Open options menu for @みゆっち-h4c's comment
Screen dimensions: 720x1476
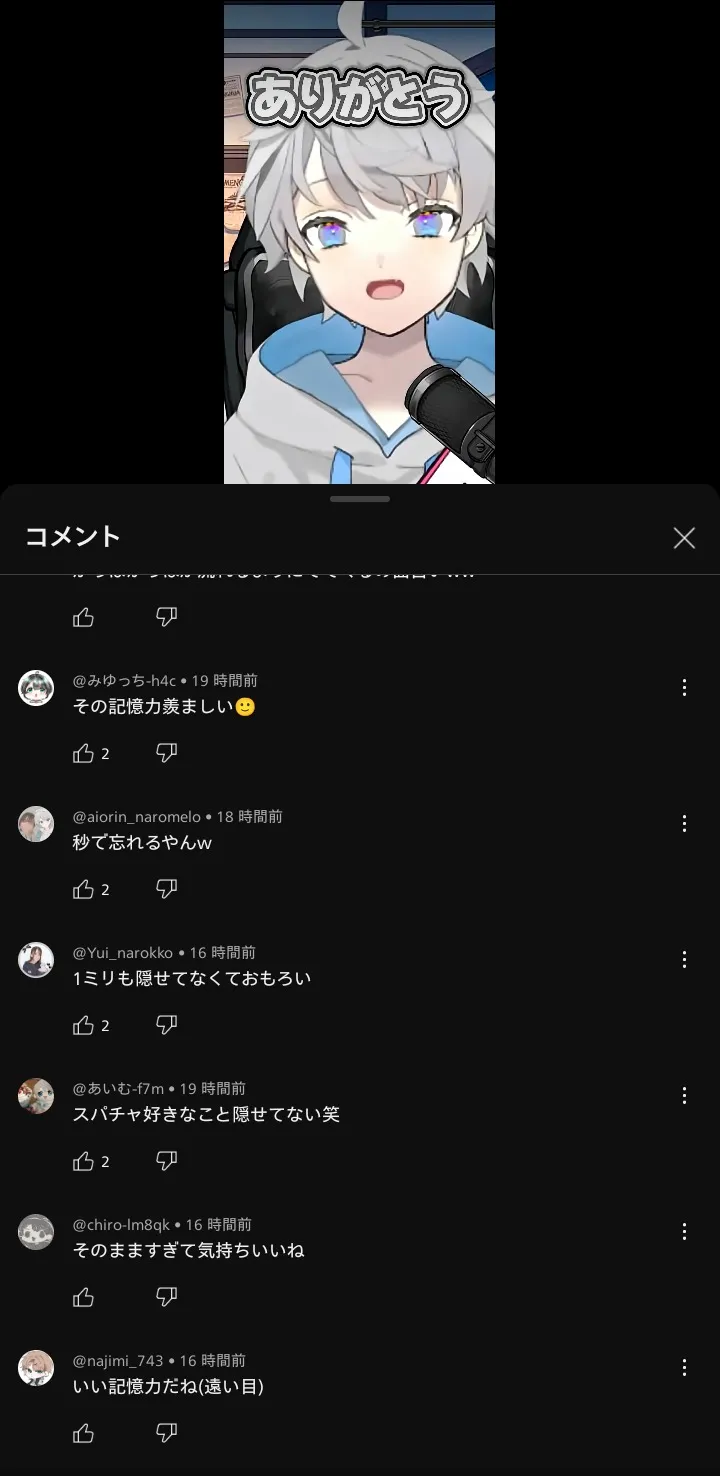[x=684, y=687]
